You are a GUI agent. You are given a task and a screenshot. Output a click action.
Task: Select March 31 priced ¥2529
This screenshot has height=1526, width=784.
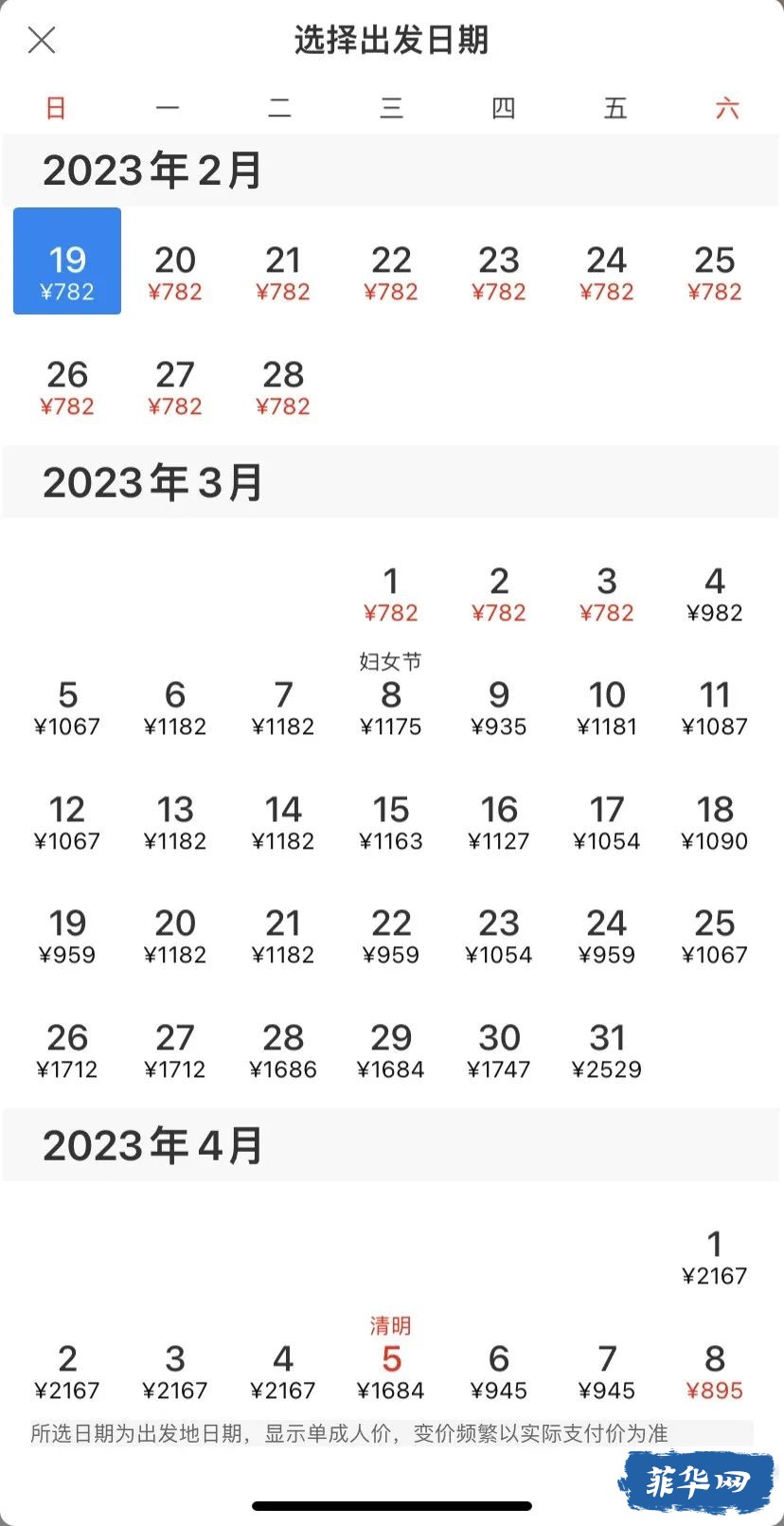click(607, 1050)
